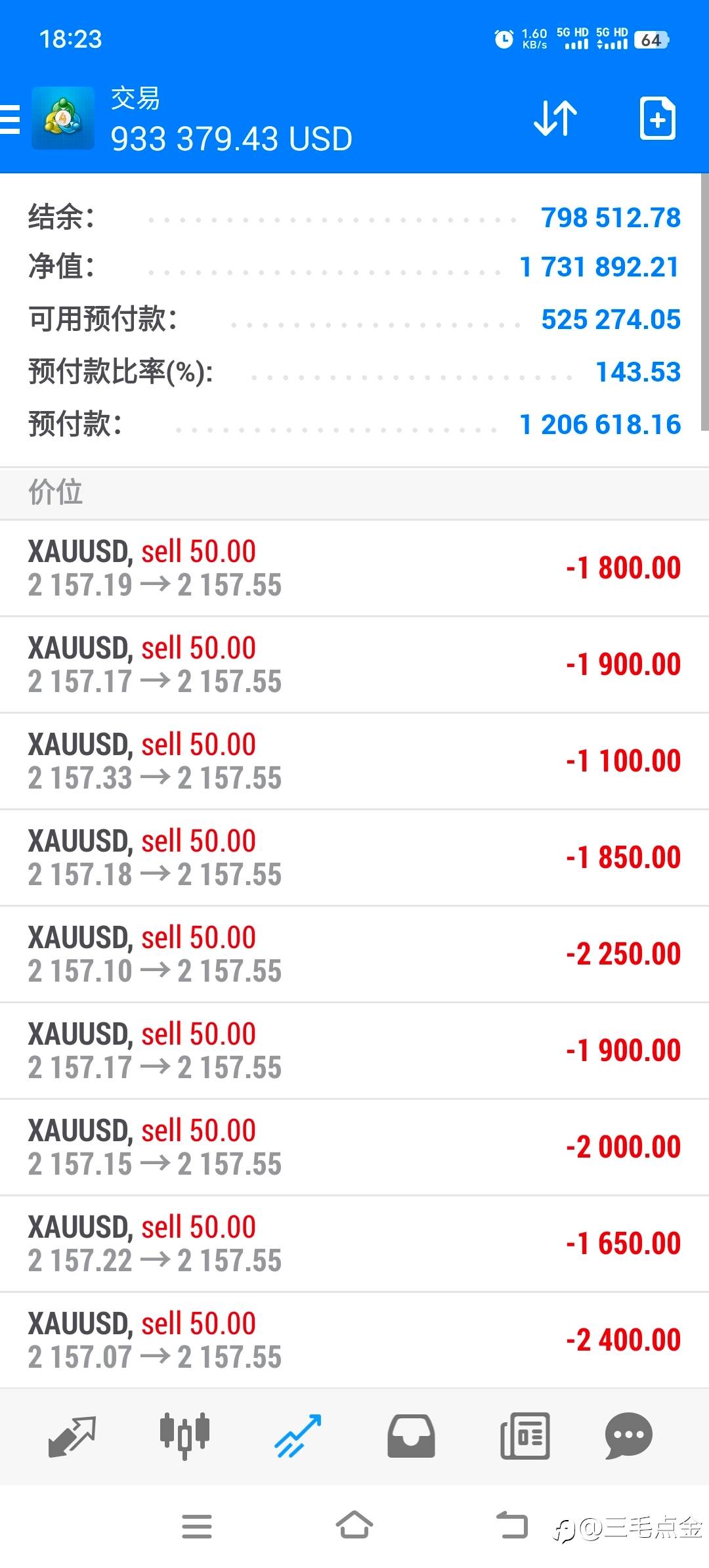
Task: Create a new order
Action: (657, 119)
